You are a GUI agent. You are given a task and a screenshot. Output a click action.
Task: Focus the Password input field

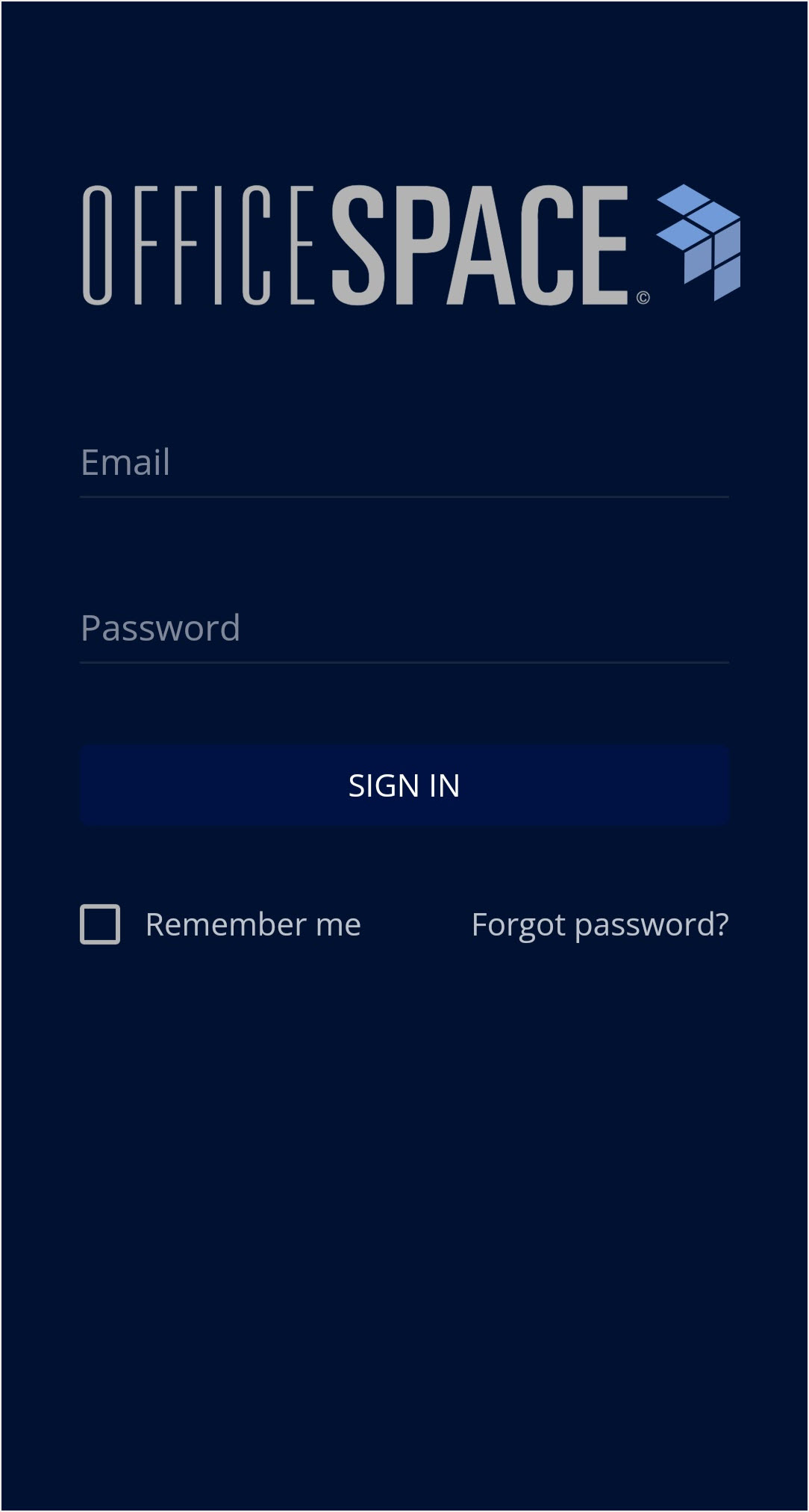(404, 627)
